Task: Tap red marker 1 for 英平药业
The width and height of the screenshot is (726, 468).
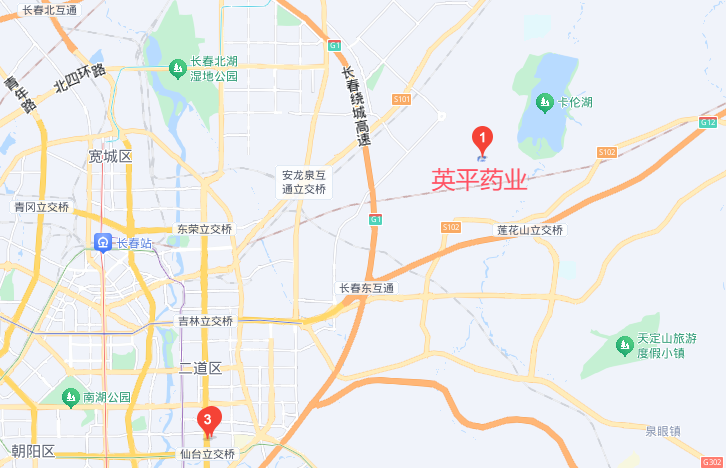Action: 482,139
